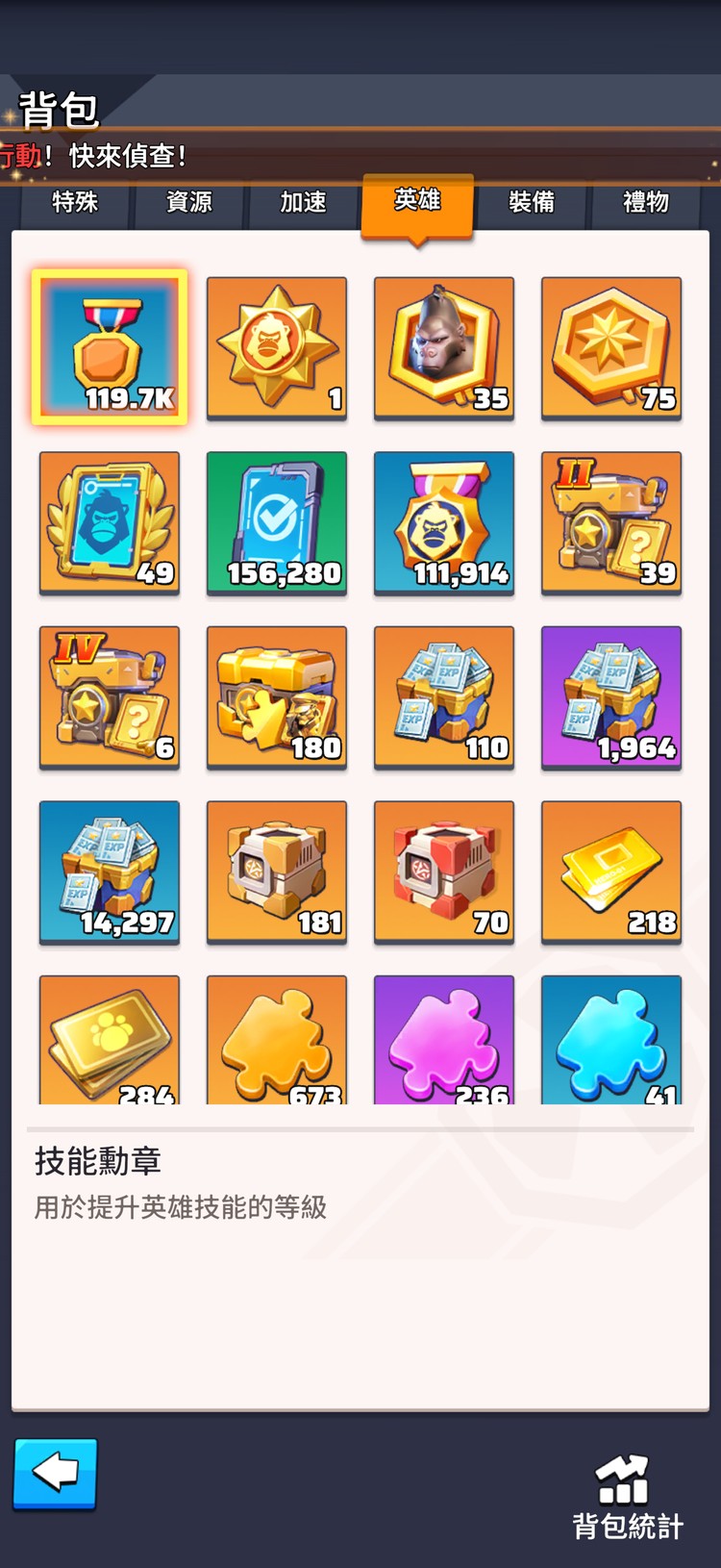The height and width of the screenshot is (1568, 721).
Task: Select the green checkmark card with 156,280
Action: 277,522
